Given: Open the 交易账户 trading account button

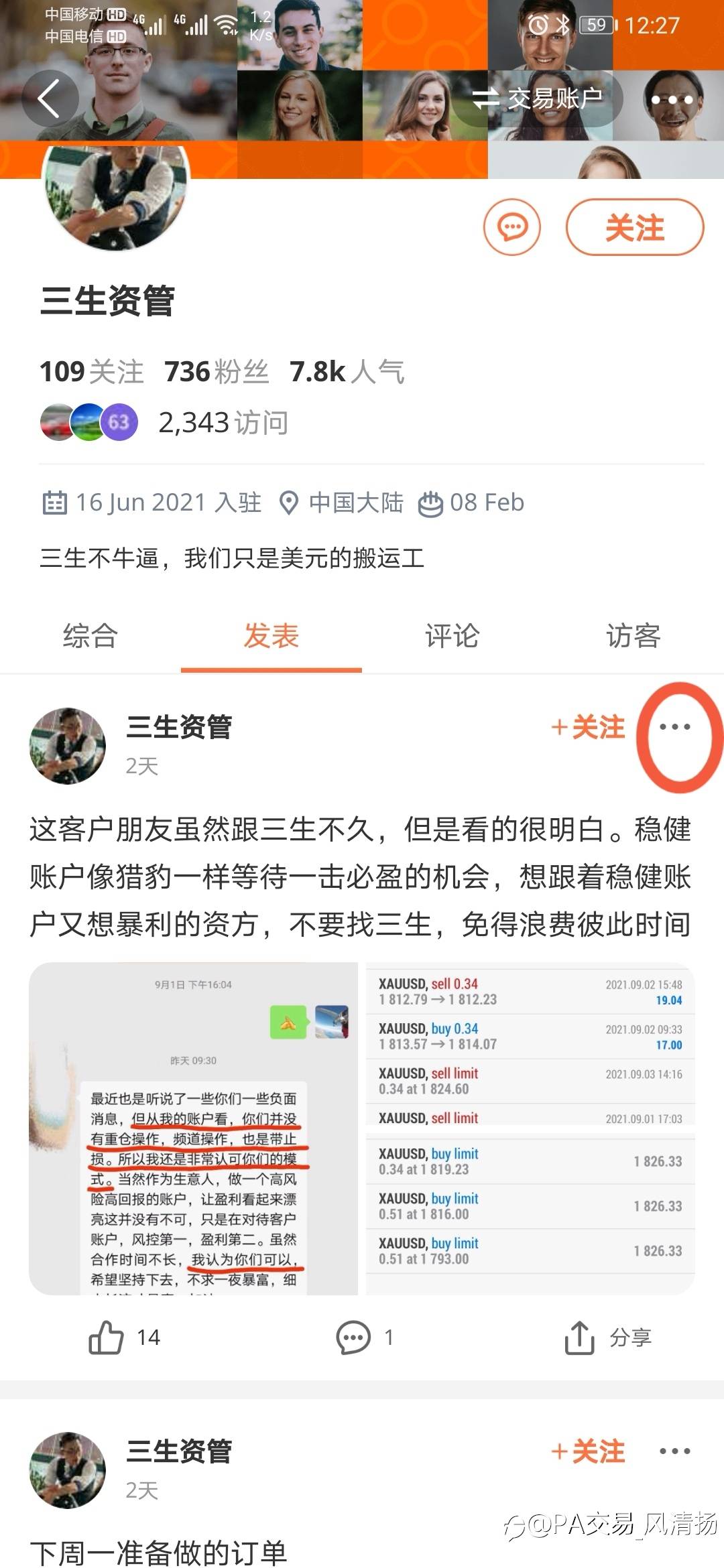Looking at the screenshot, I should tap(538, 99).
